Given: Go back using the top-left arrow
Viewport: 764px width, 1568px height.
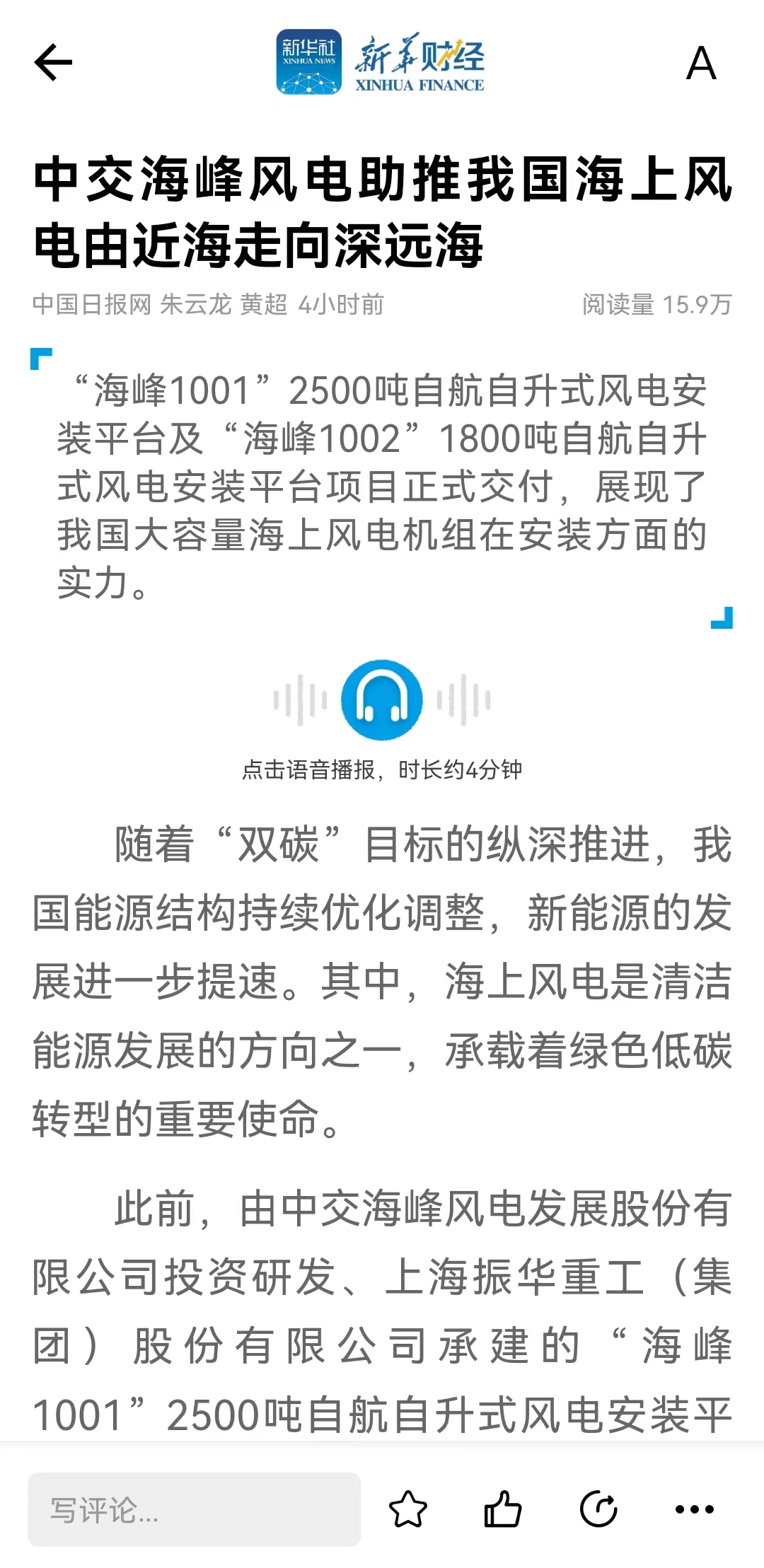Looking at the screenshot, I should click(53, 62).
